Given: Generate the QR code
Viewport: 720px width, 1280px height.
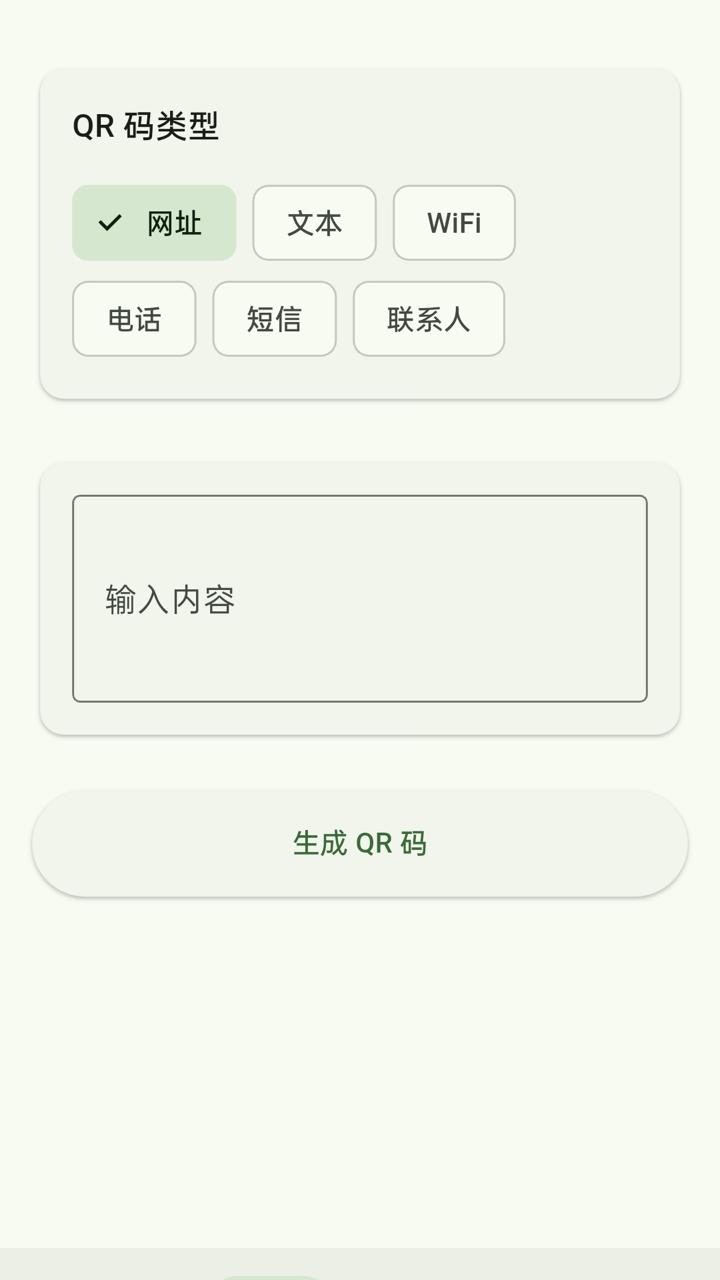Looking at the screenshot, I should (x=360, y=843).
